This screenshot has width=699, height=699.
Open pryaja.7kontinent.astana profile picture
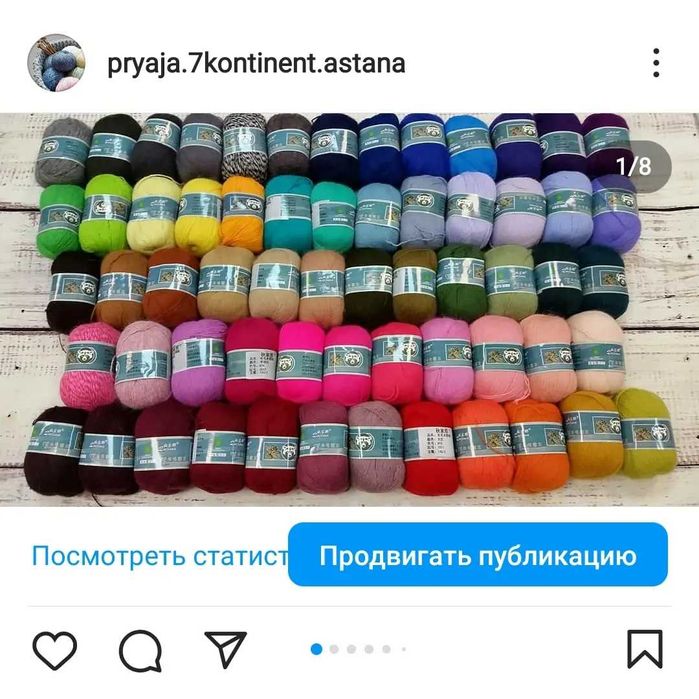click(x=56, y=64)
